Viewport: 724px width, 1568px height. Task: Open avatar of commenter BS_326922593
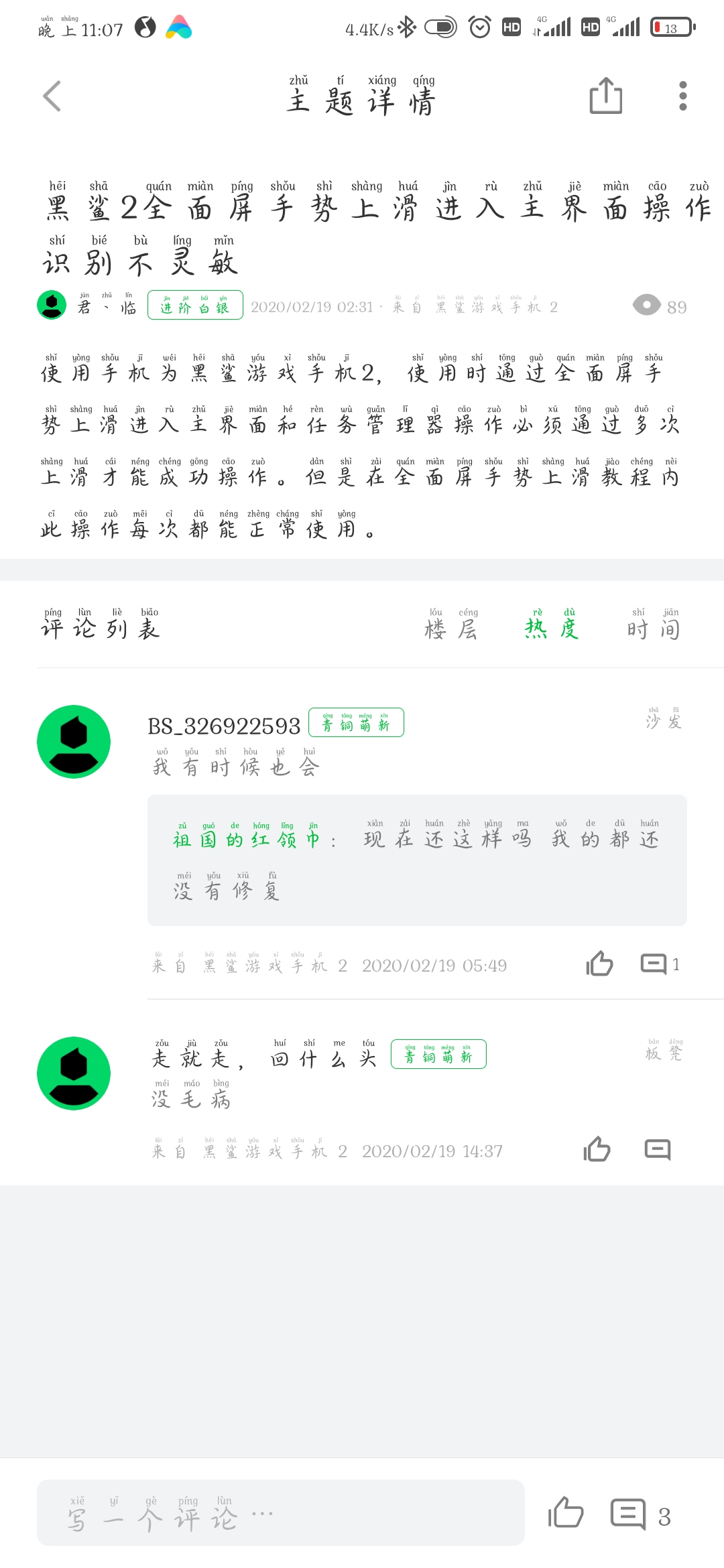coord(74,742)
